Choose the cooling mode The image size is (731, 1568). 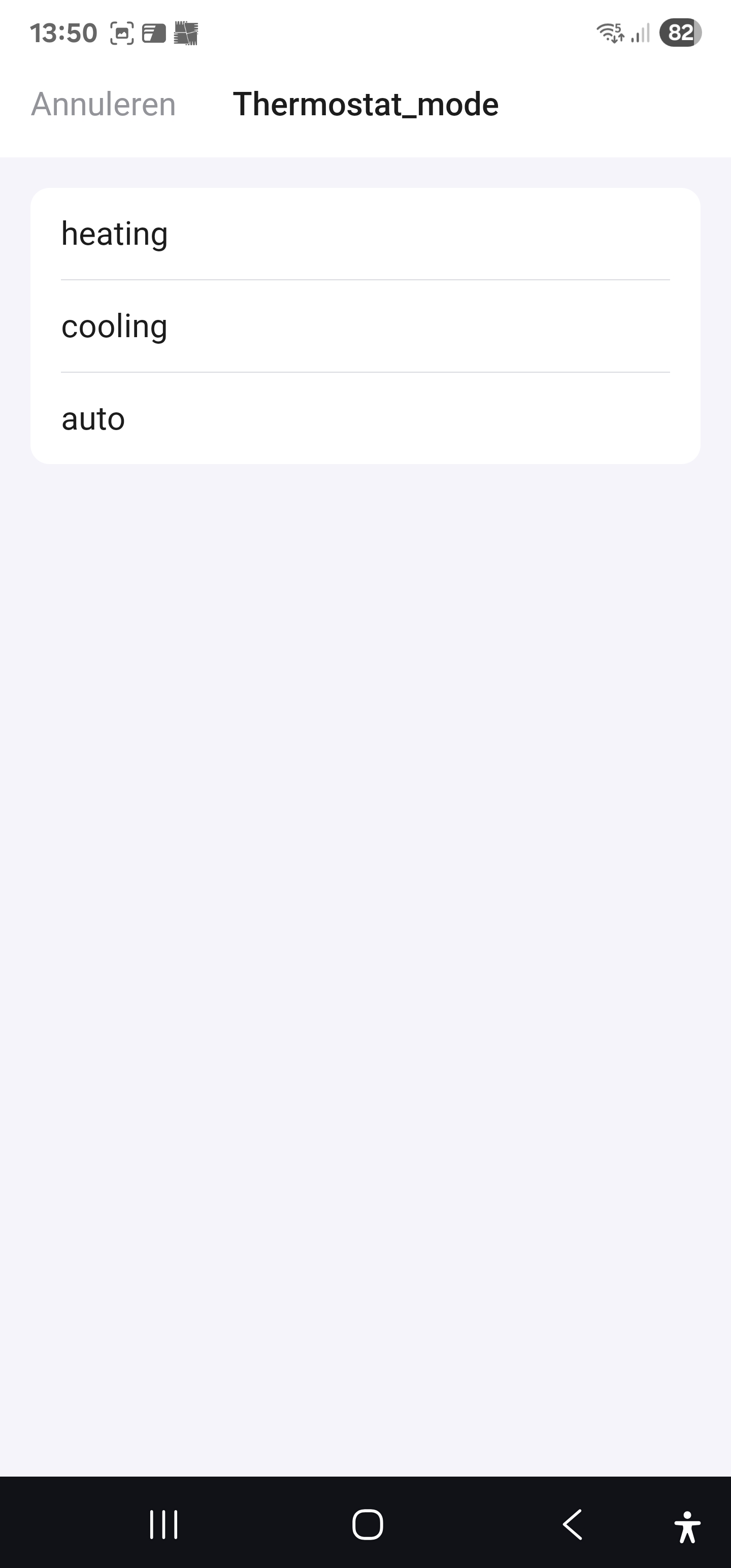click(x=365, y=326)
